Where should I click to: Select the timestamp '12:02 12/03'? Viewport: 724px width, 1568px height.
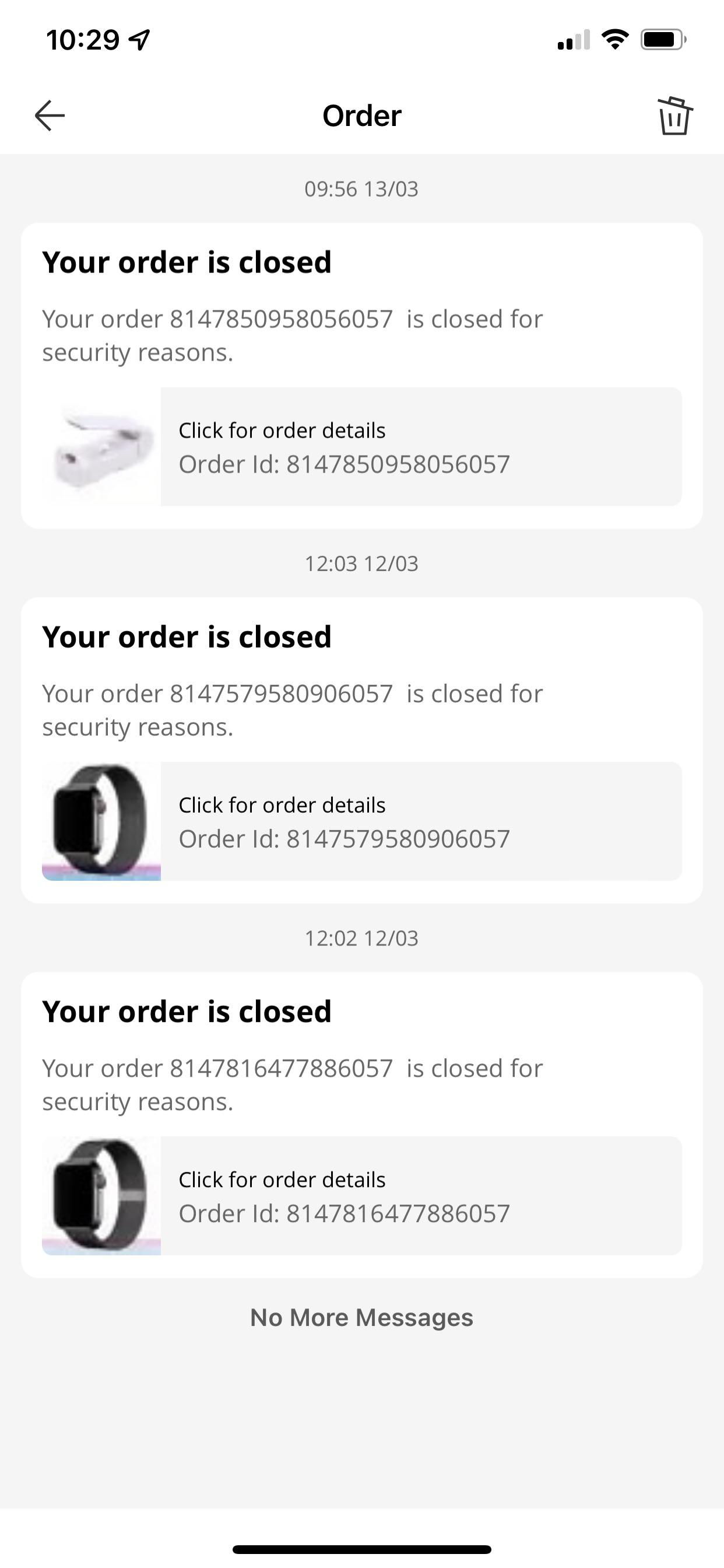pyautogui.click(x=361, y=937)
